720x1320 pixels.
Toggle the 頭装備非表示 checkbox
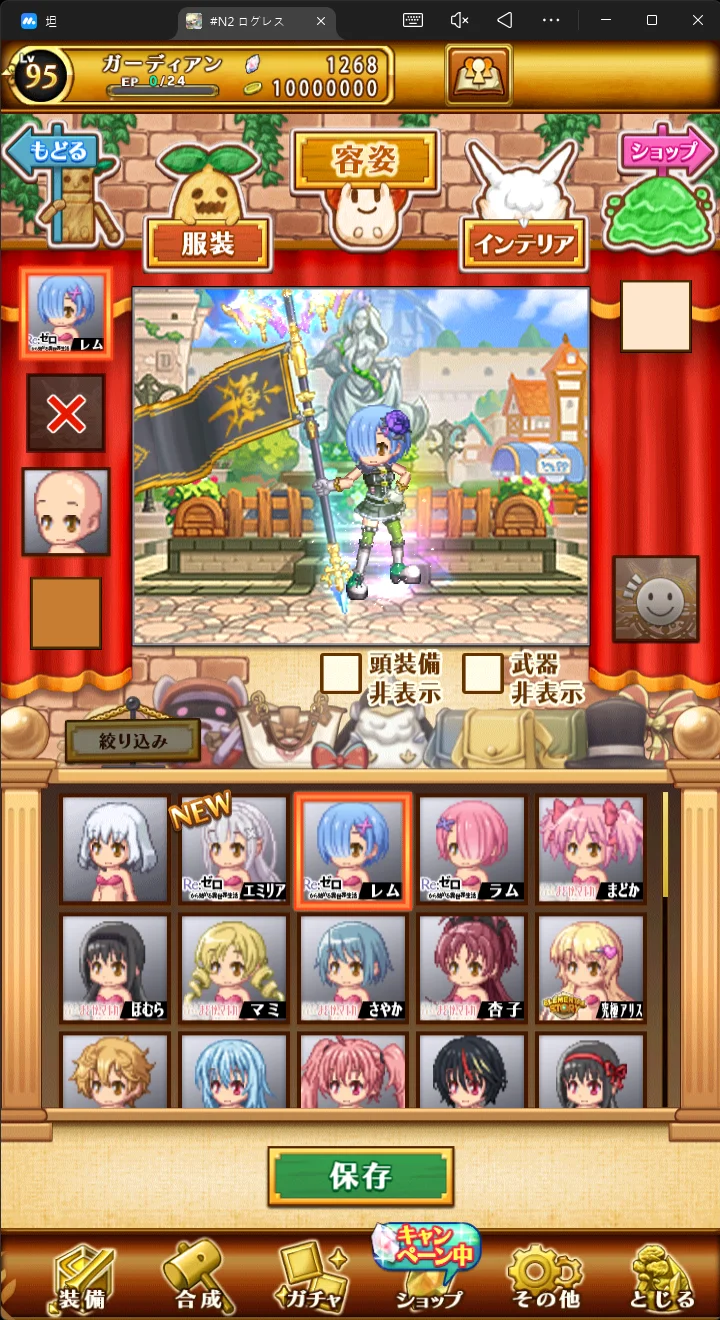(x=340, y=673)
